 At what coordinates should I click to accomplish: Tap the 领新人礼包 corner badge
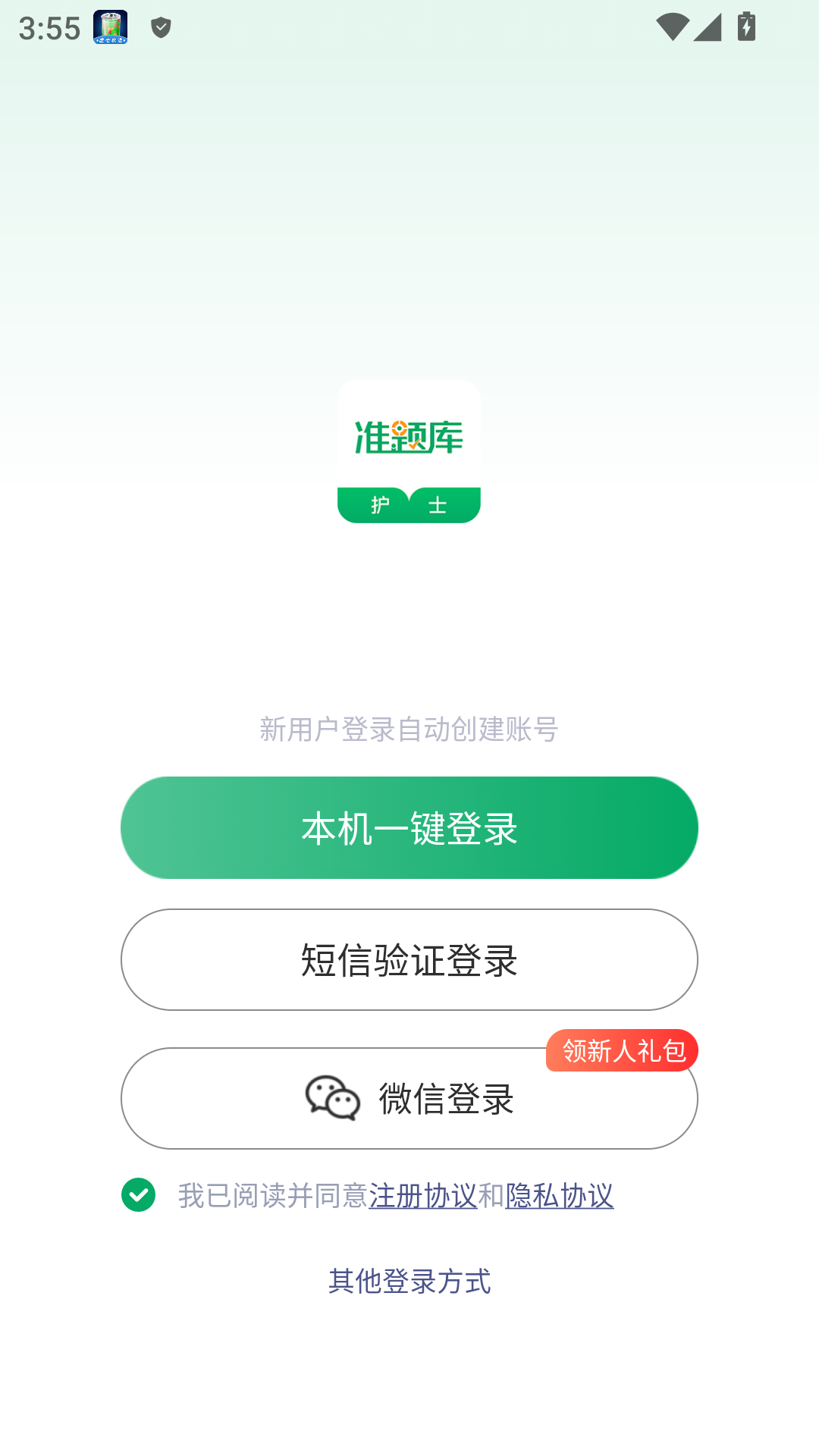click(x=621, y=1051)
